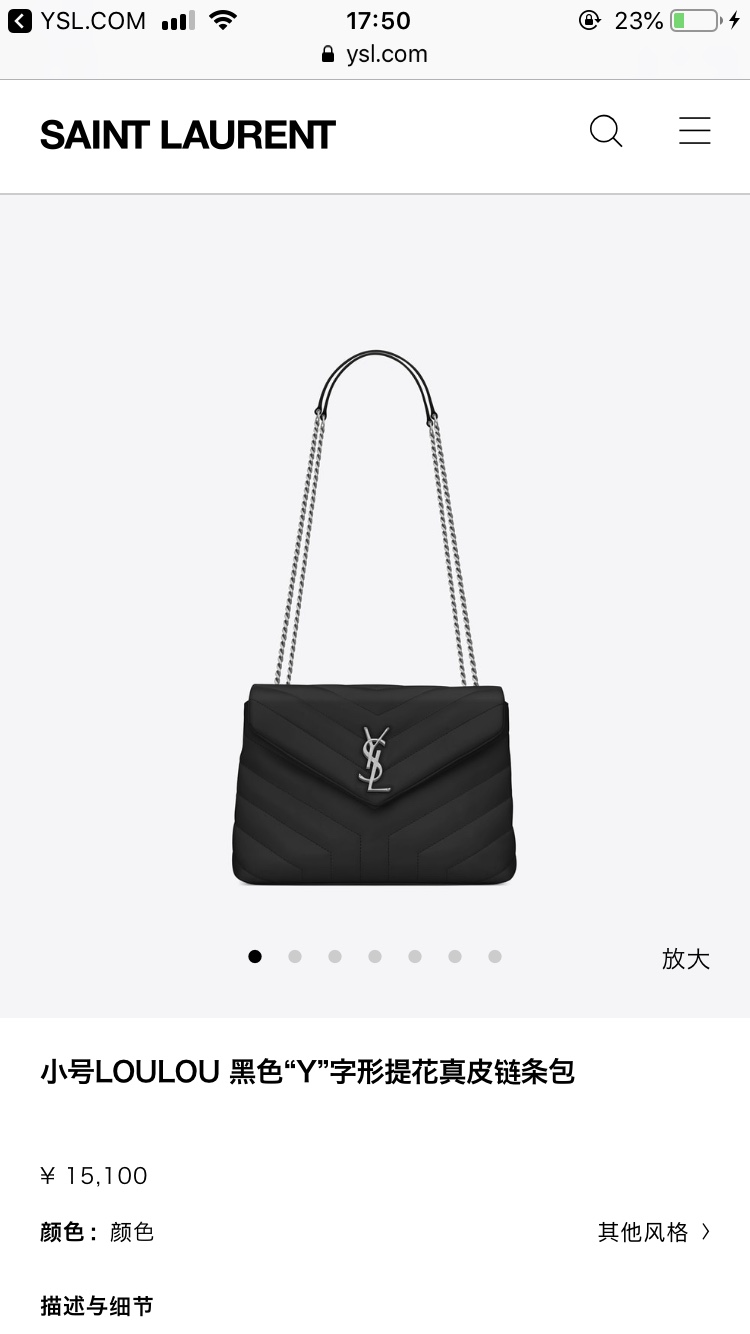
Task: Open the hamburger navigation menu
Action: click(x=695, y=131)
